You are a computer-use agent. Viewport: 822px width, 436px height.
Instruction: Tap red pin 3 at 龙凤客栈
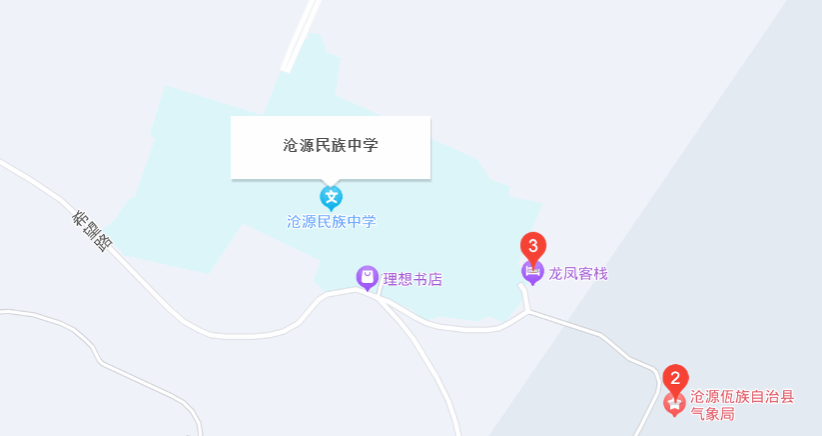pos(534,246)
